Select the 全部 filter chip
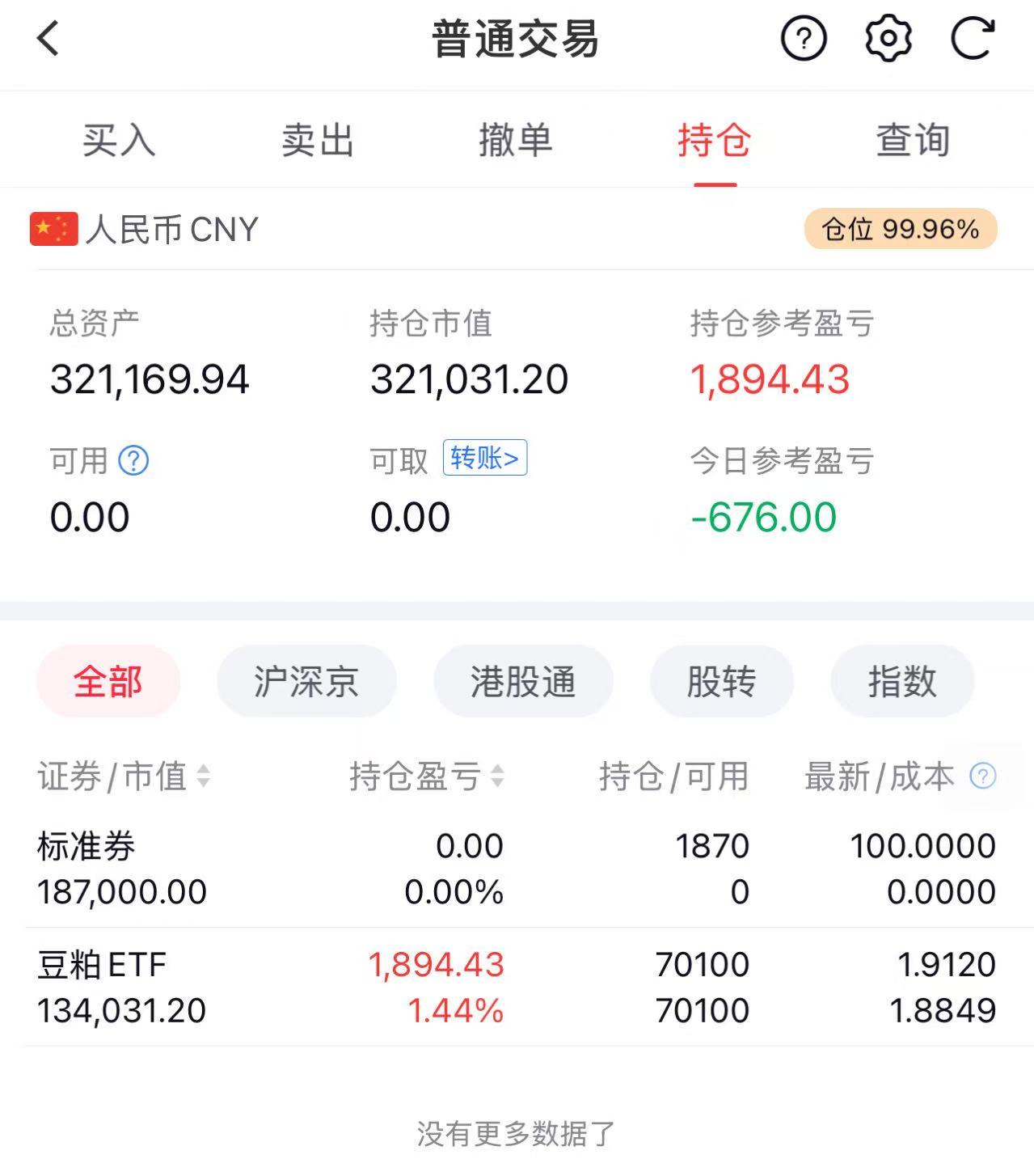This screenshot has height=1176, width=1034. 108,681
